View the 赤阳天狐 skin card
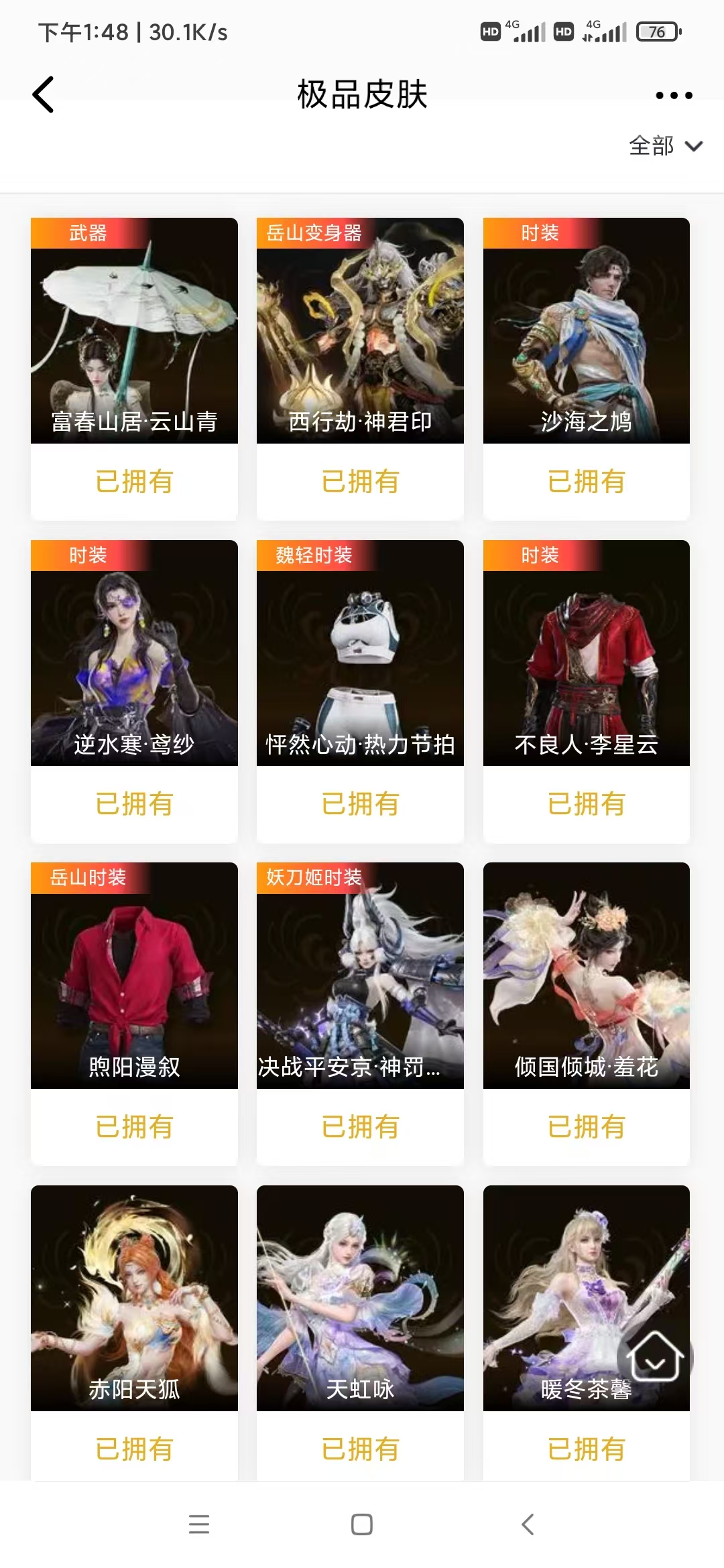Viewport: 724px width, 1568px height. 134,1298
